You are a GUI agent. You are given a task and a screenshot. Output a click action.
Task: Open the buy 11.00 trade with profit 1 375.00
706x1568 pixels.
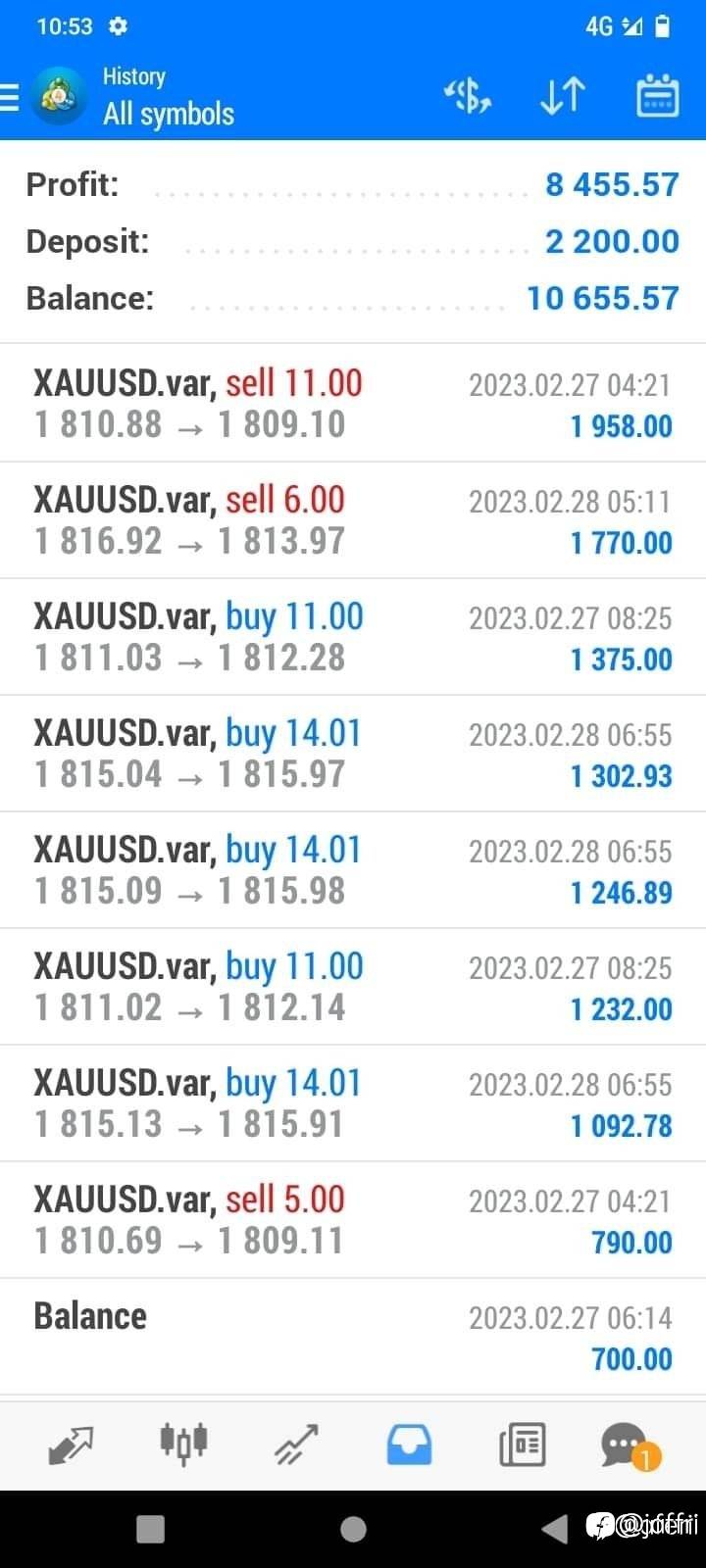pos(353,637)
